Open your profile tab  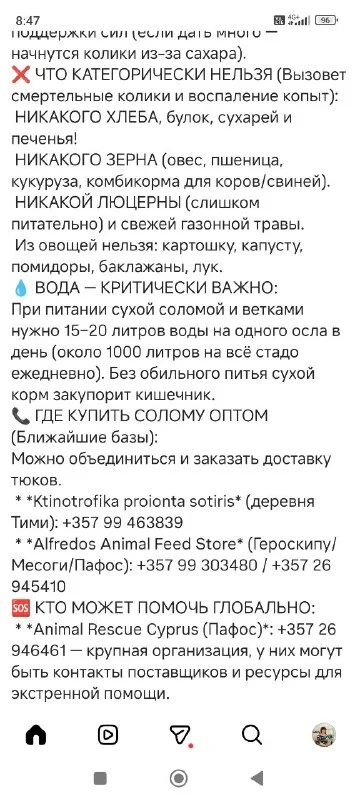point(324,735)
